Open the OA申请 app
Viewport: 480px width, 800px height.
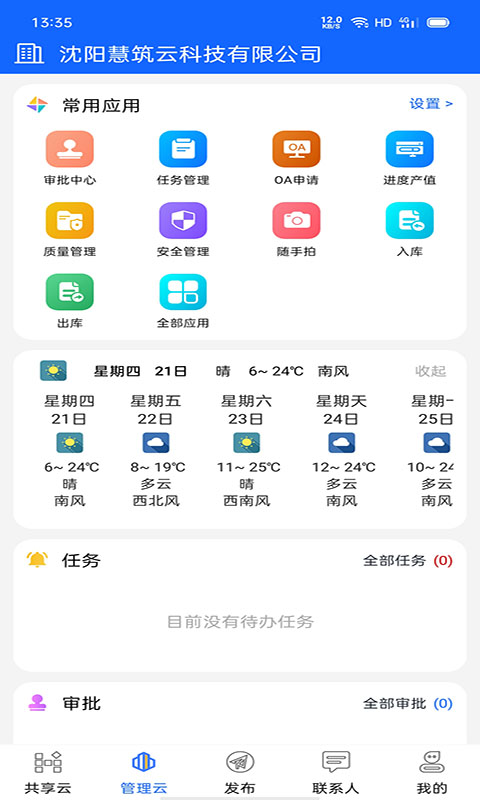point(296,158)
